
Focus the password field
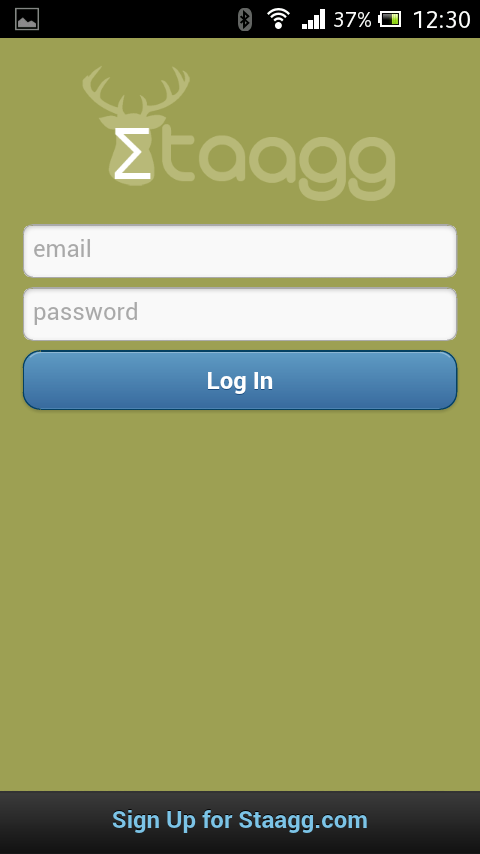point(240,314)
